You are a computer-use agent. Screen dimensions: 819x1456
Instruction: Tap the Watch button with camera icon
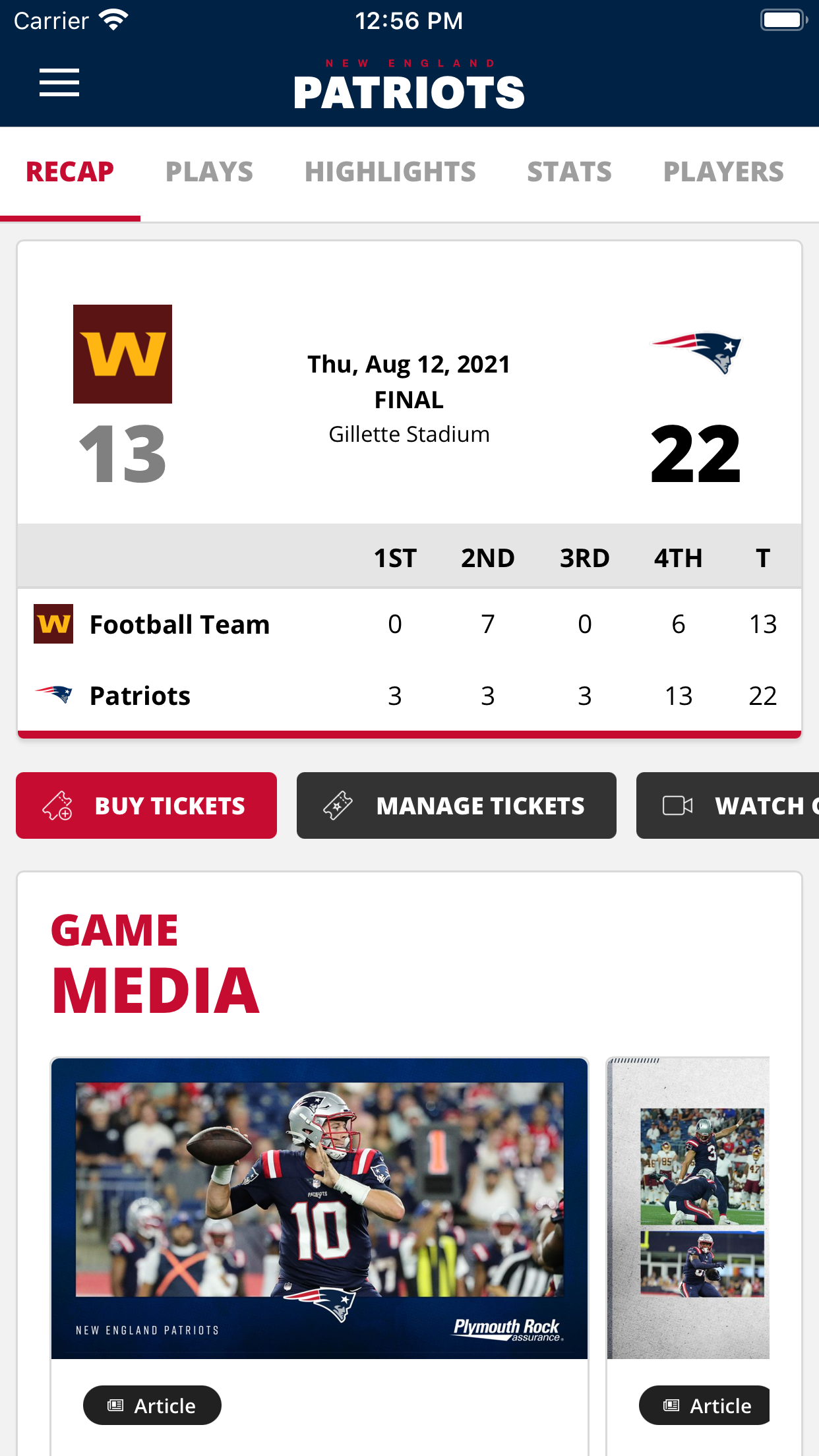[x=732, y=805]
